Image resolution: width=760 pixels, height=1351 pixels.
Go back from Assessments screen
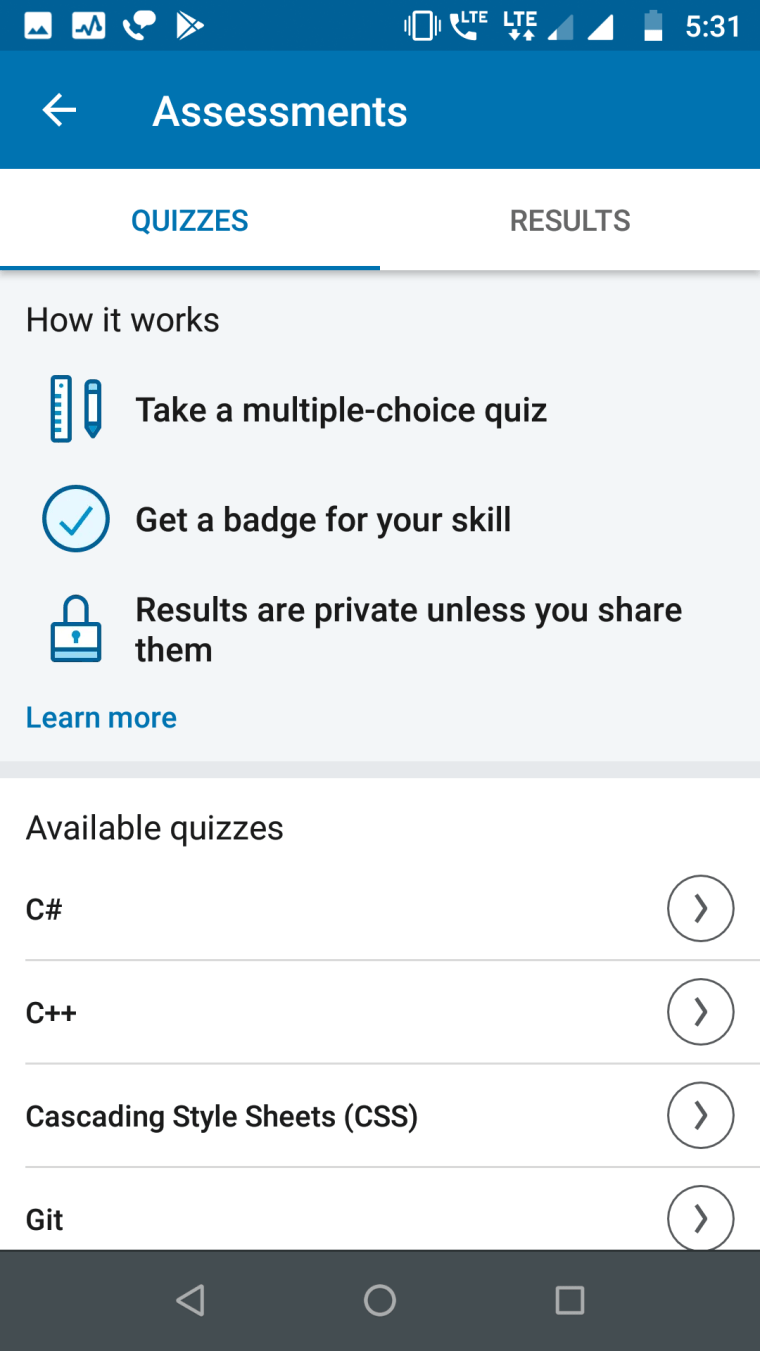click(59, 111)
